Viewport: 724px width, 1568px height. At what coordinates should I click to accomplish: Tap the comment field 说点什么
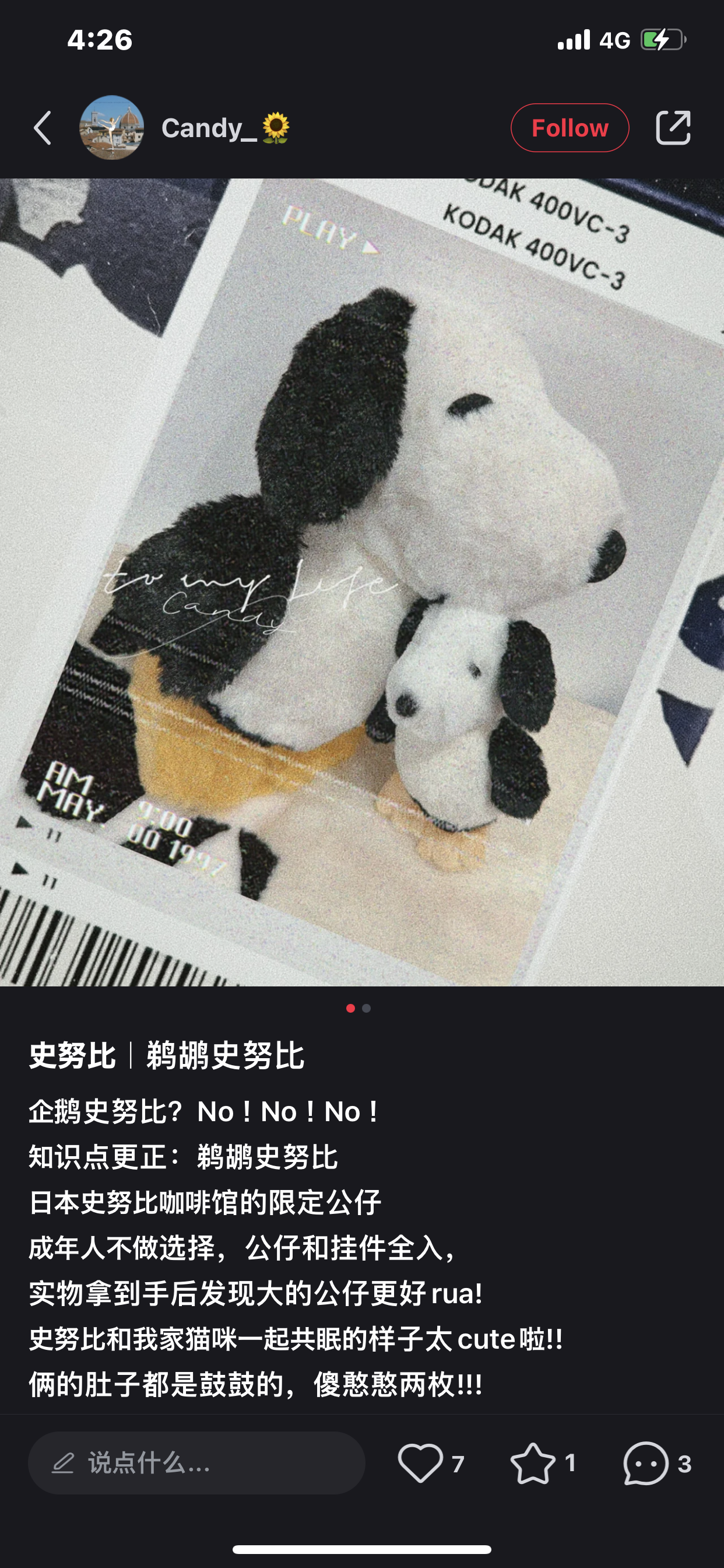pos(196,1462)
